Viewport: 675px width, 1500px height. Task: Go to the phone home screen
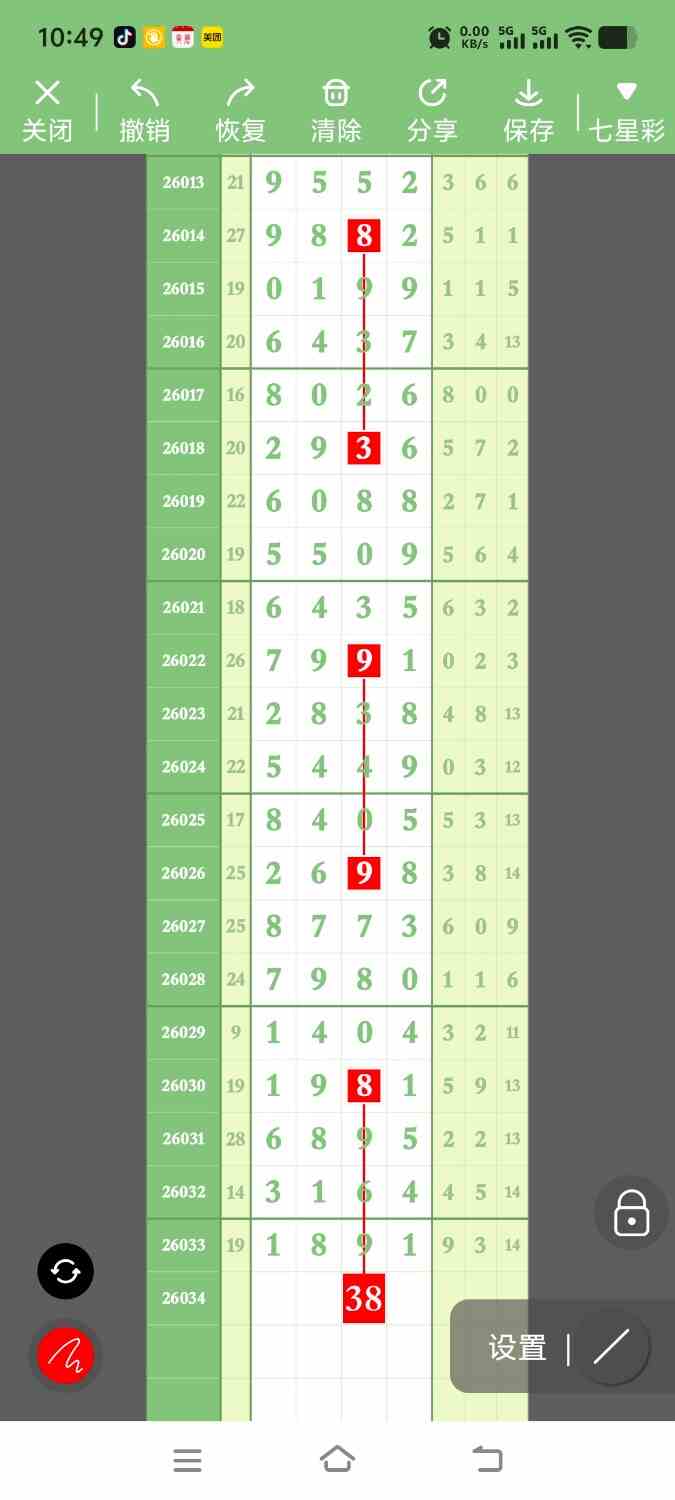[337, 1460]
